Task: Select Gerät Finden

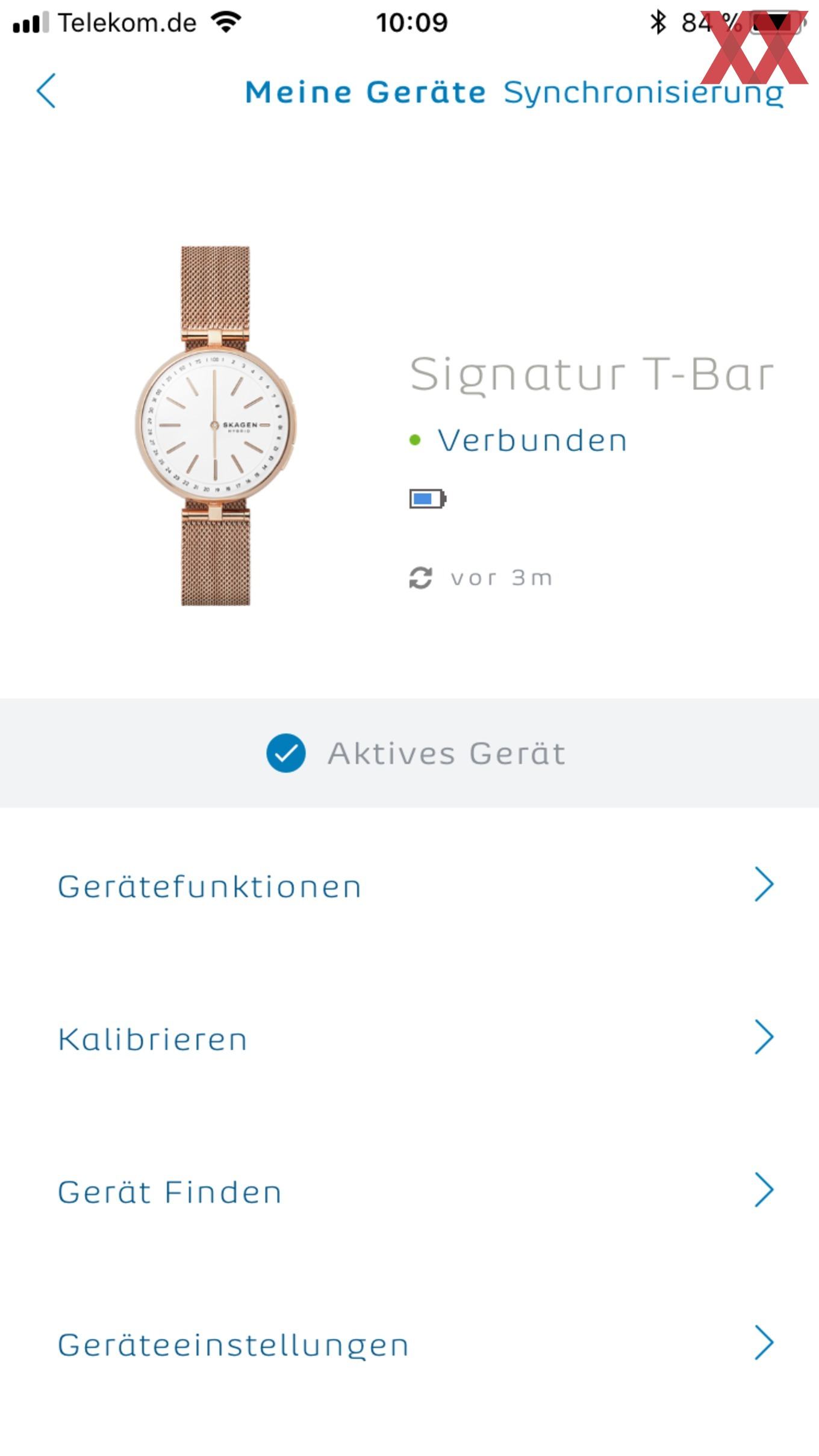Action: coord(409,1191)
